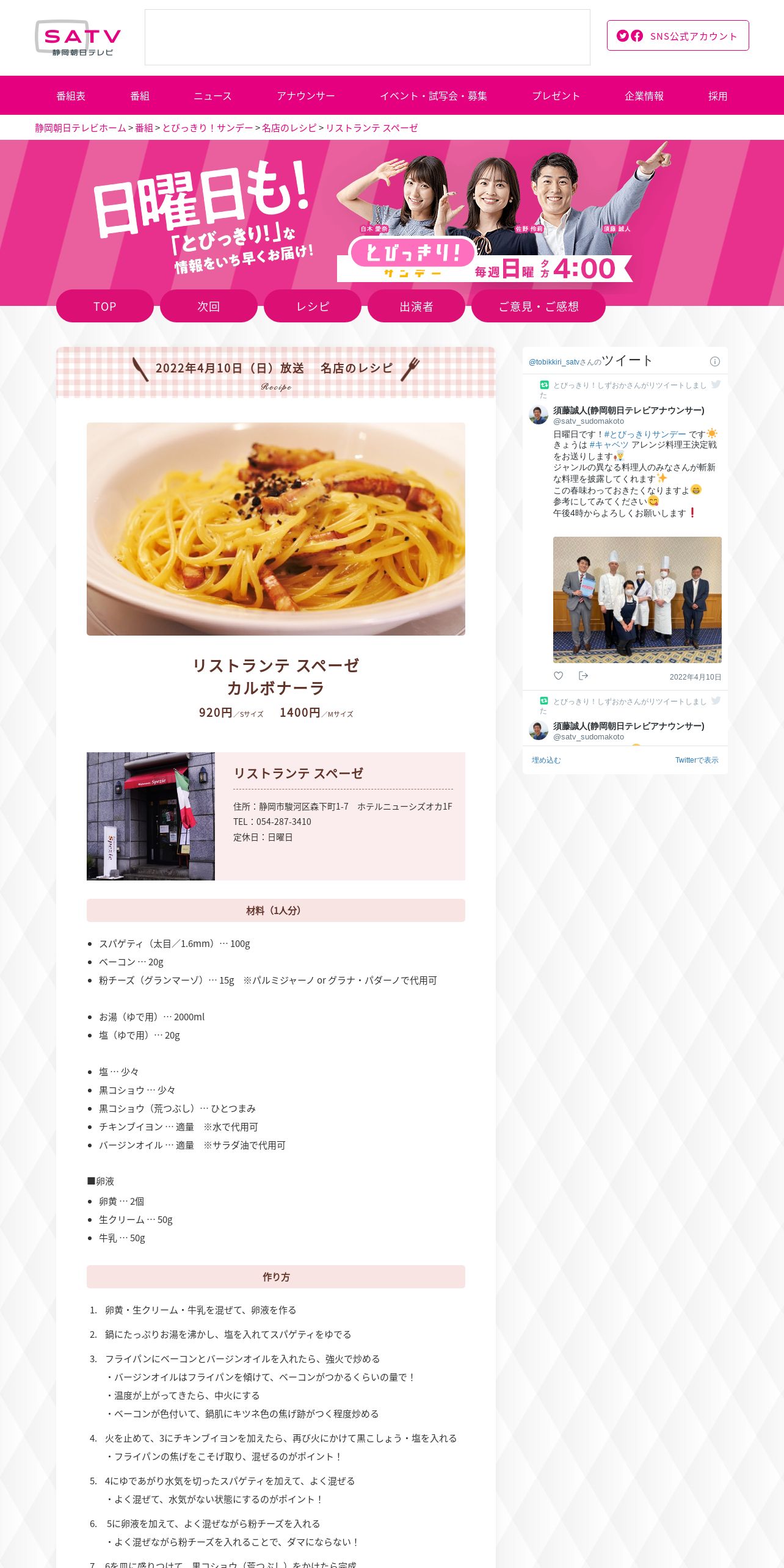
Task: Tap Twitterで表示 link
Action: click(697, 760)
